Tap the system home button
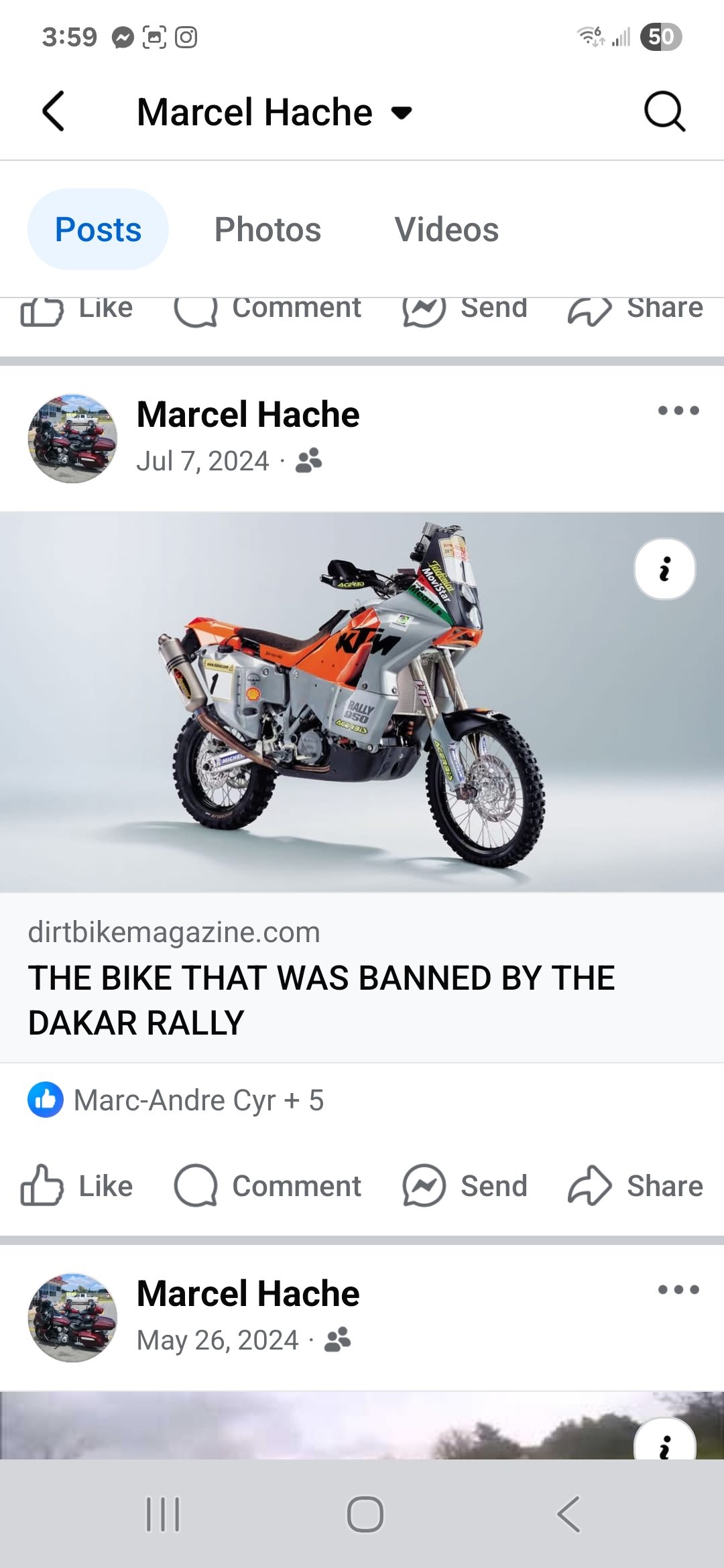This screenshot has width=724, height=1568. click(365, 1514)
